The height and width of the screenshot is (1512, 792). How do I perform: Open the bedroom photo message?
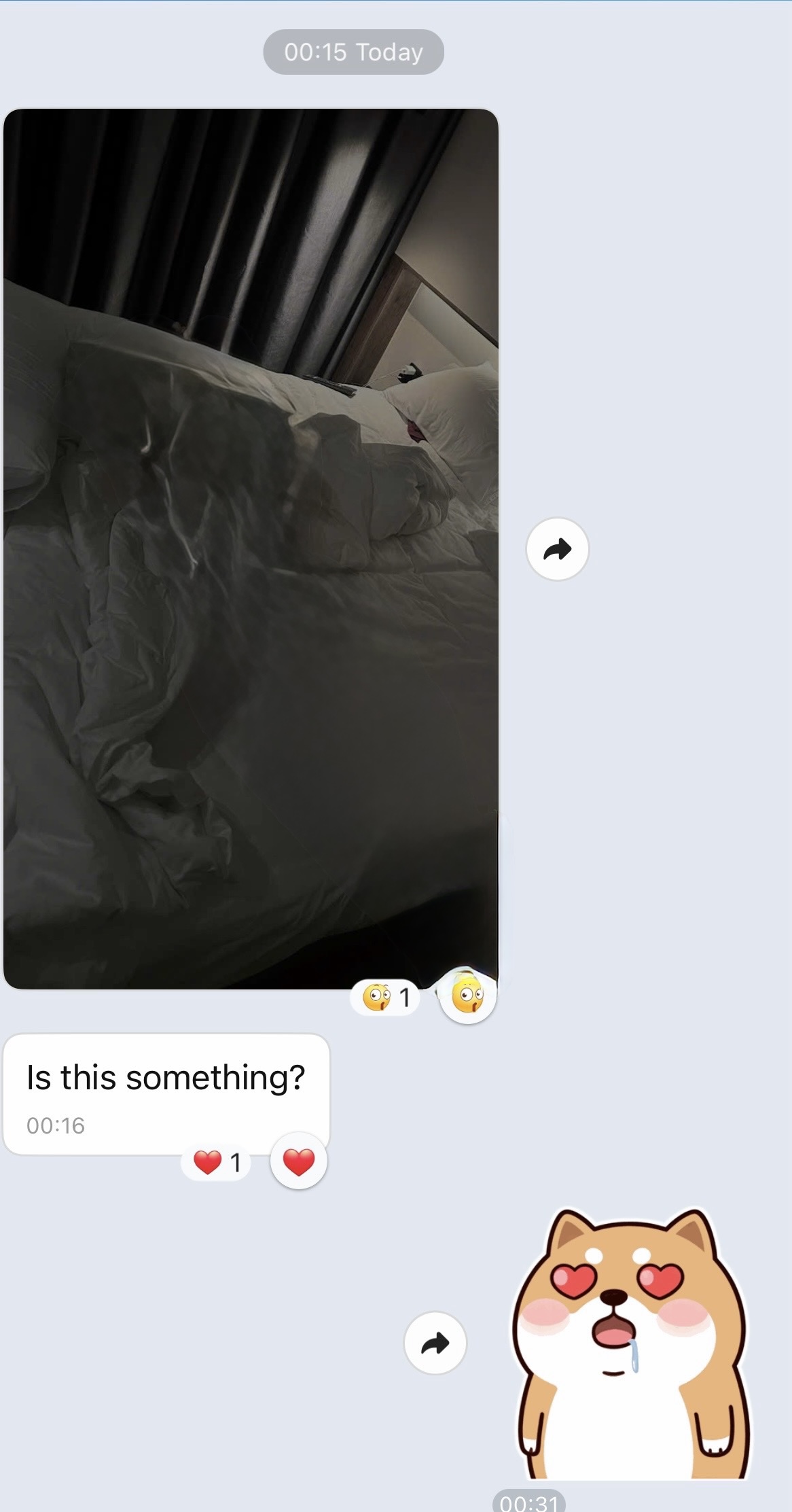(x=251, y=548)
